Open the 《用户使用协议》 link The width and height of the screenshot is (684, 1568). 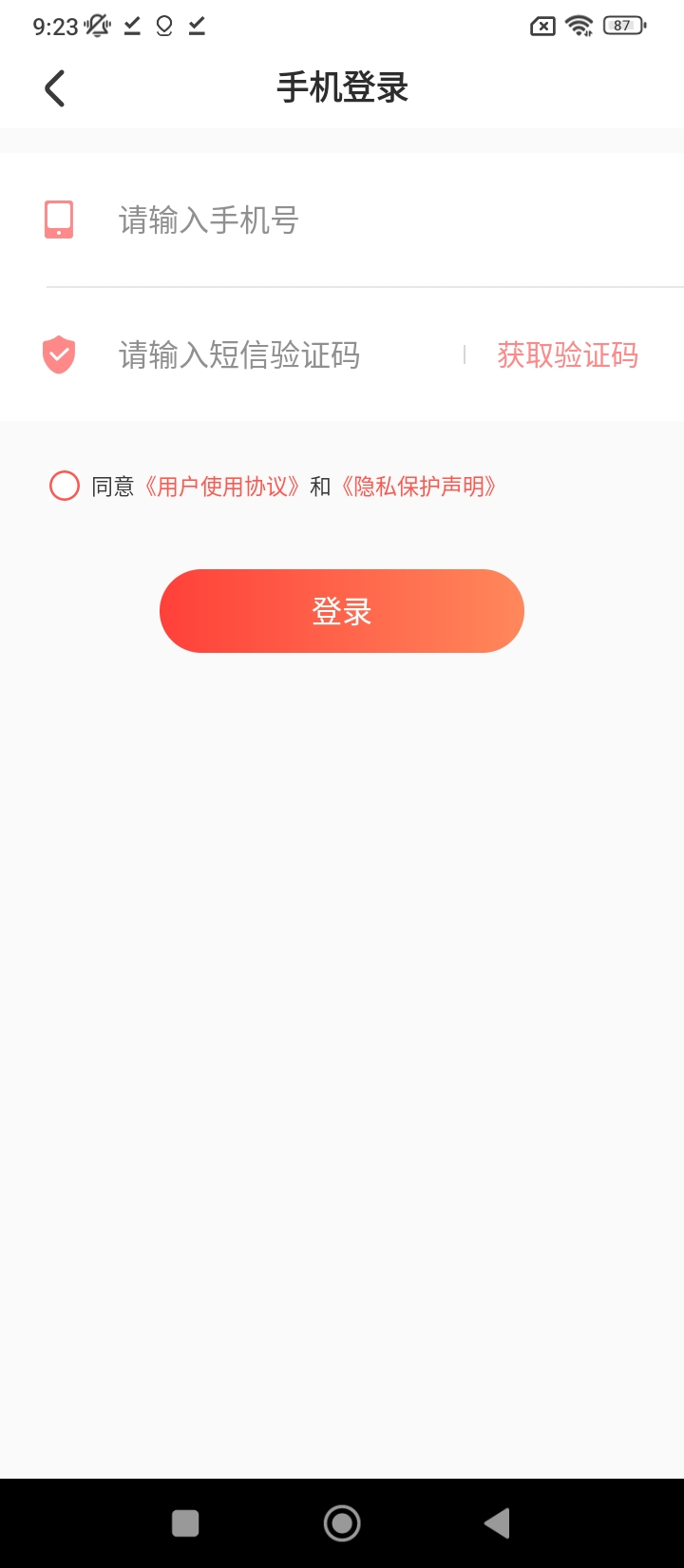222,487
